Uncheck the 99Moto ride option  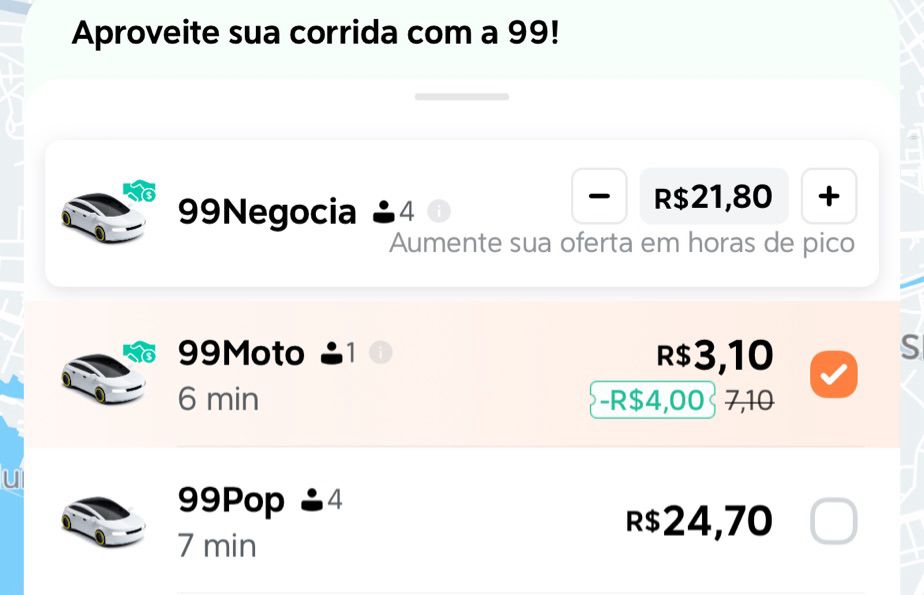833,375
